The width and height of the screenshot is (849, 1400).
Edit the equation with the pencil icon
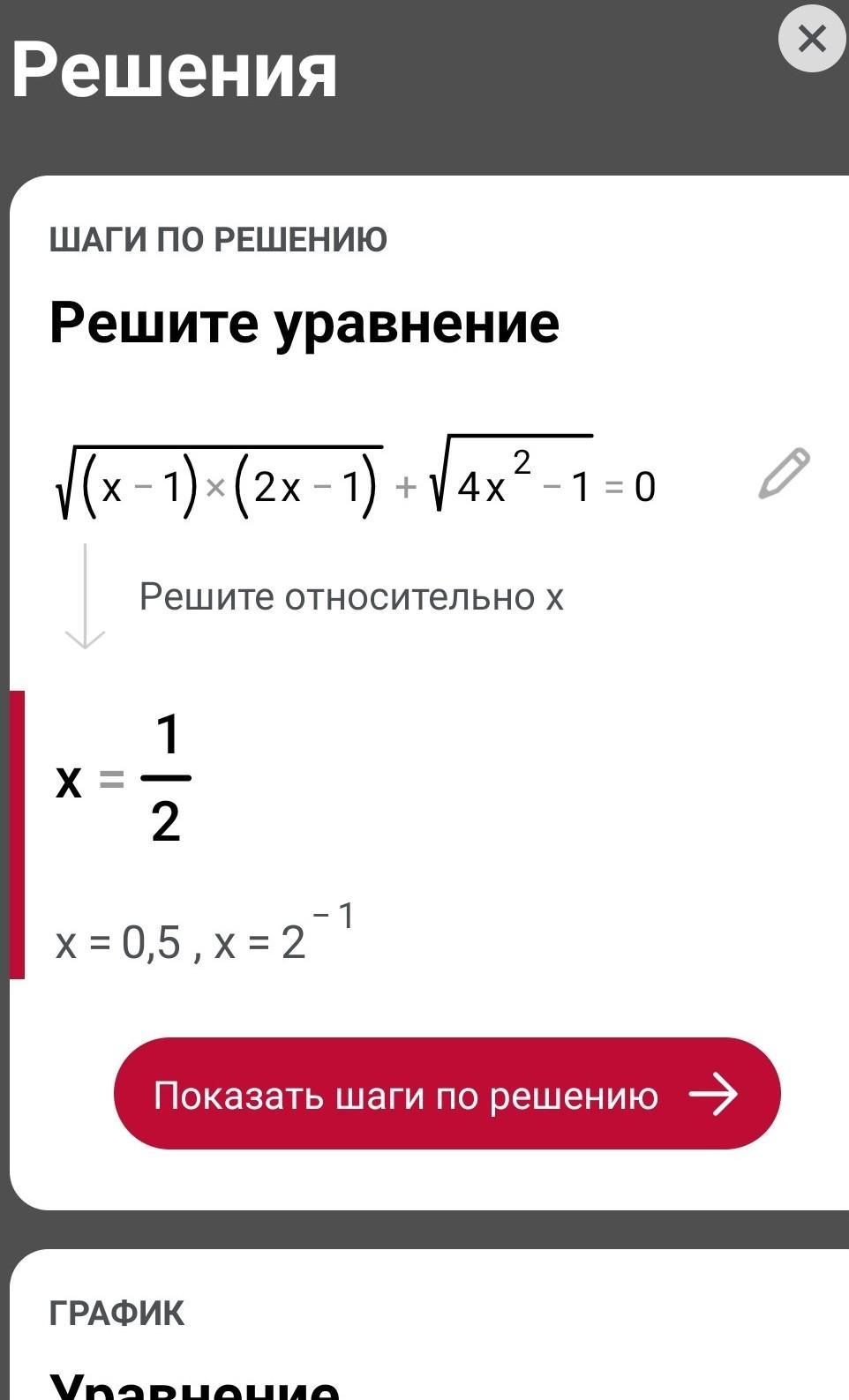(x=784, y=474)
